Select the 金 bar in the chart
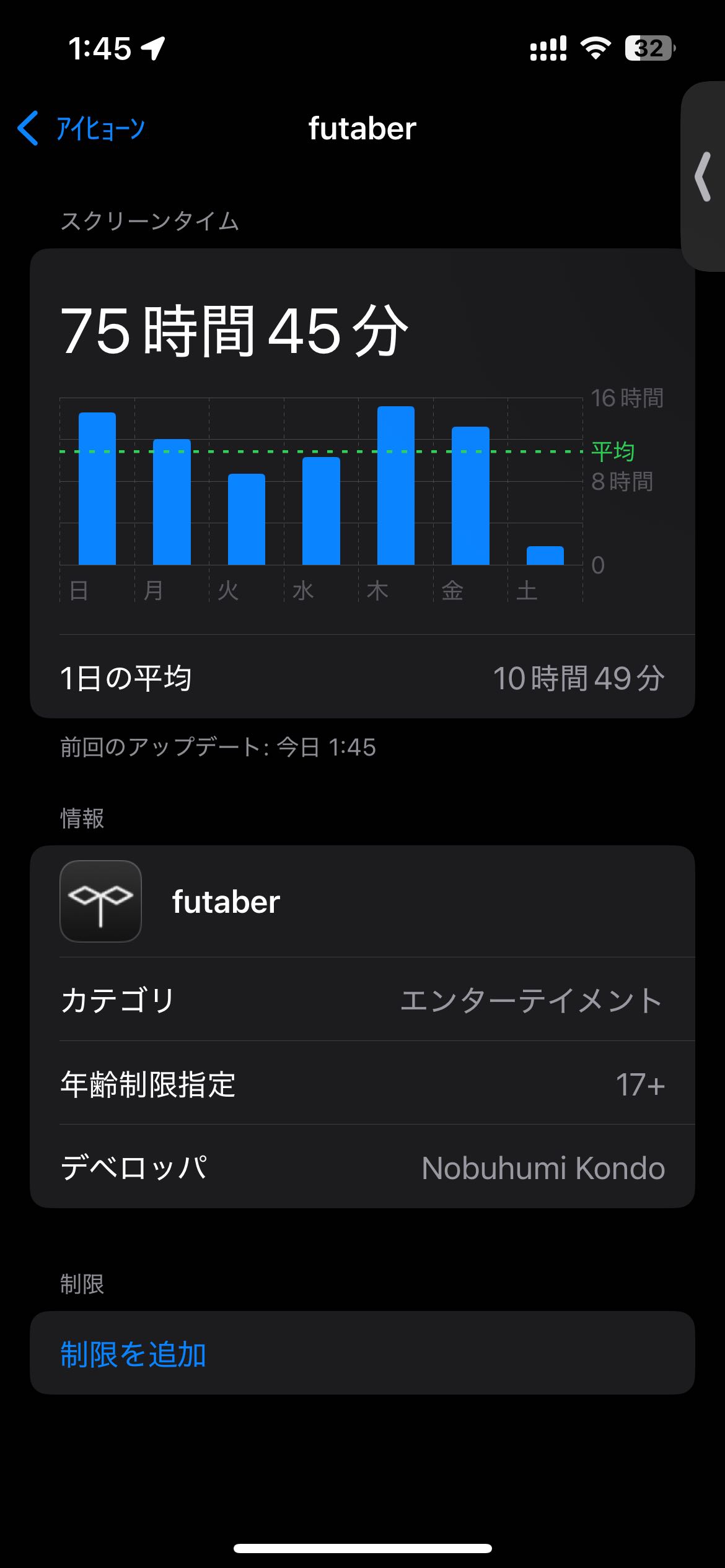 (470, 495)
